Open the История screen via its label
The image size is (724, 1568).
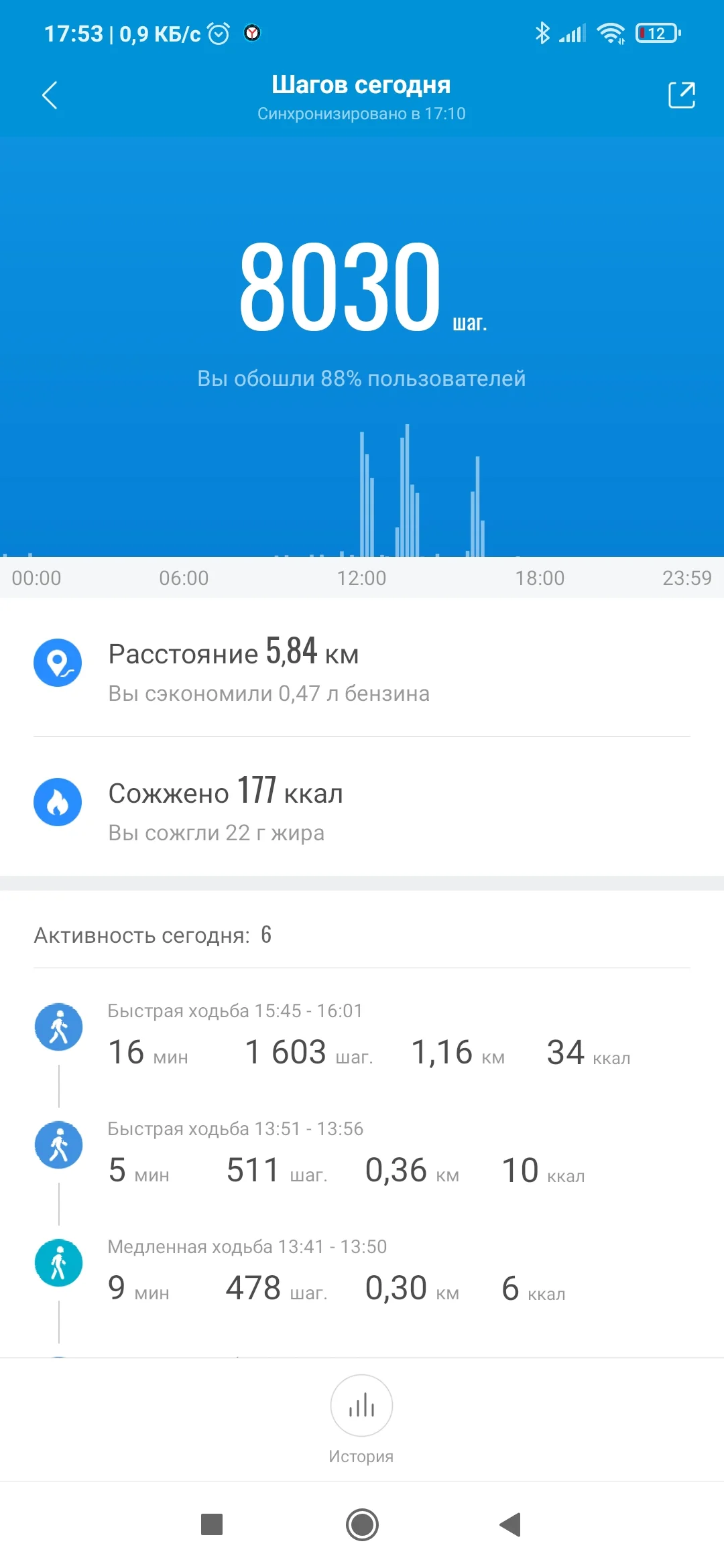[361, 1455]
